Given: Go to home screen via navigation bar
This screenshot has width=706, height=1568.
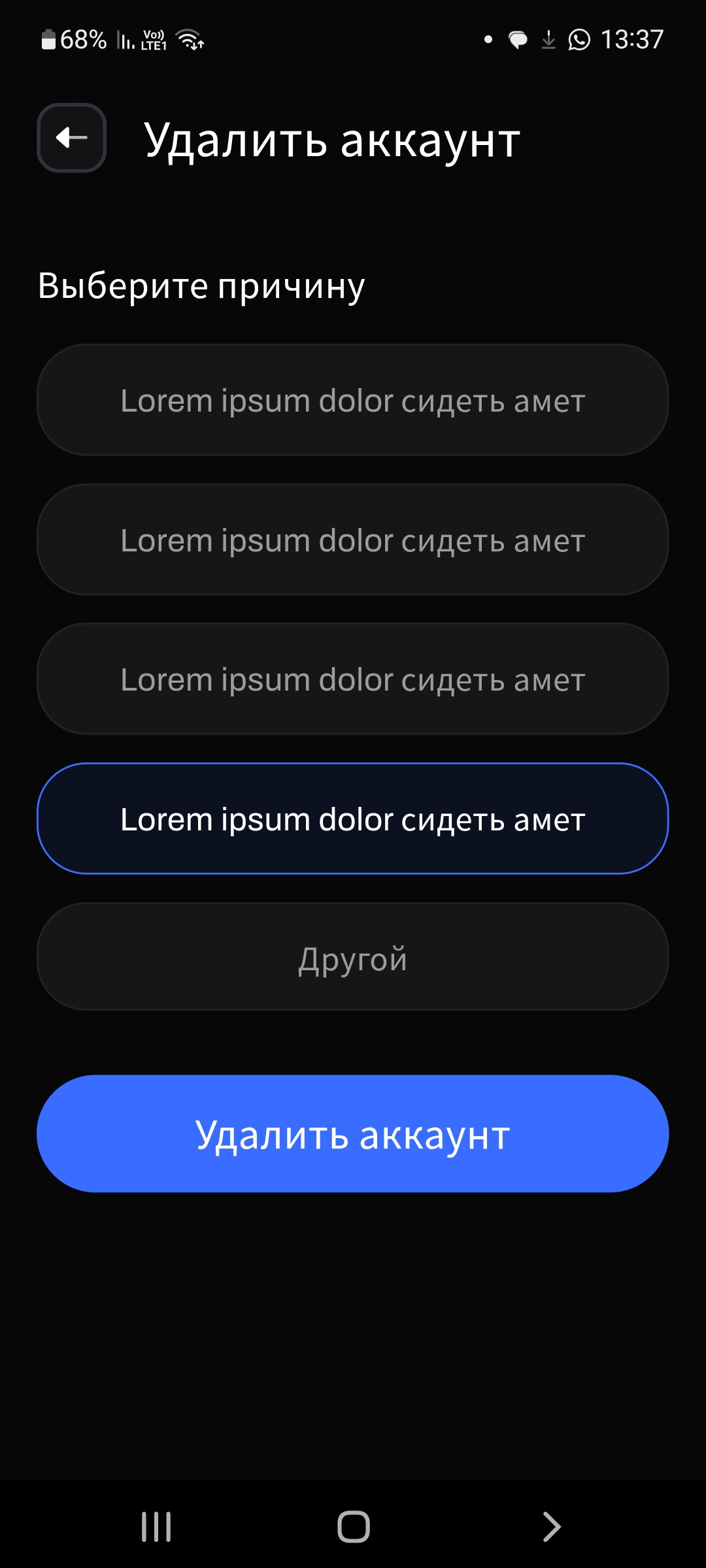Looking at the screenshot, I should [x=353, y=1527].
